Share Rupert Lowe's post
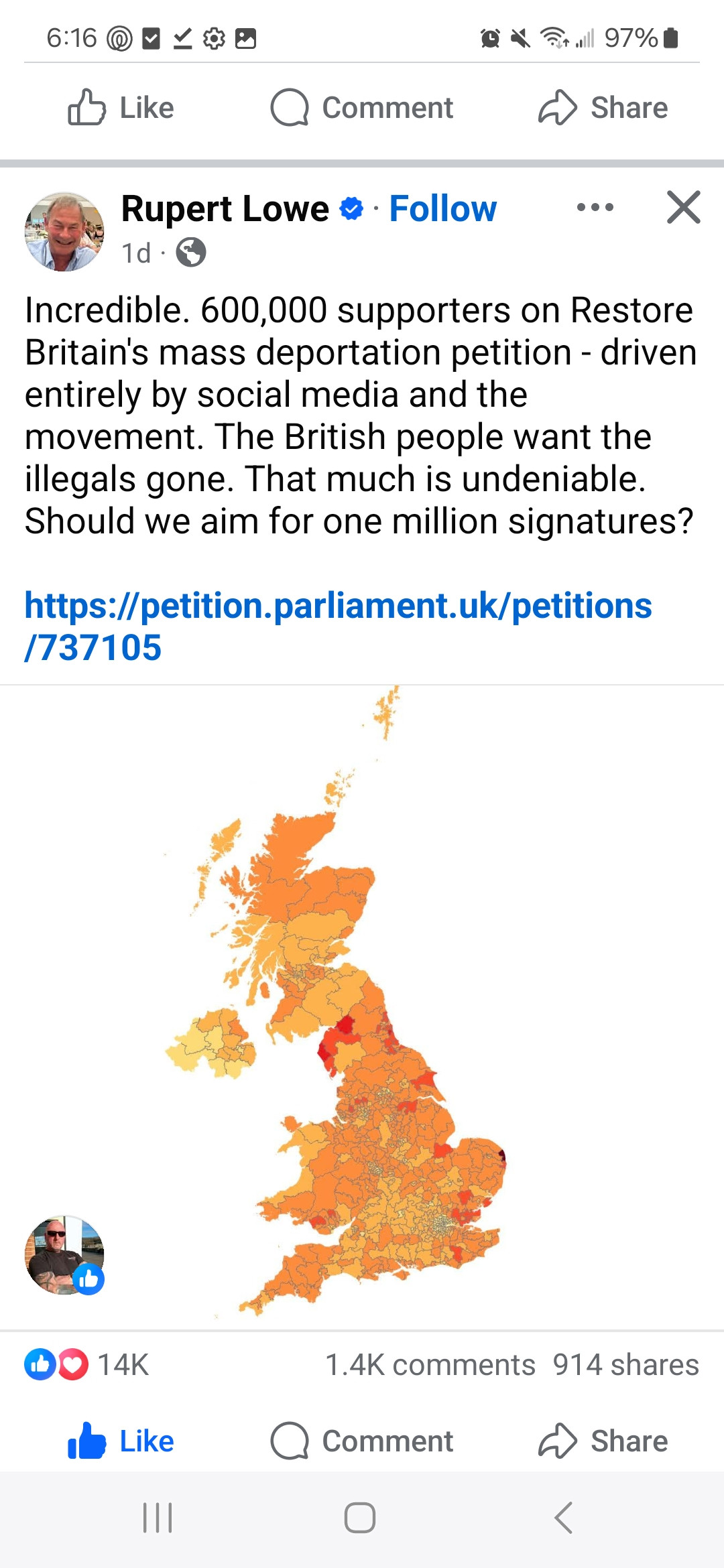 603,1441
